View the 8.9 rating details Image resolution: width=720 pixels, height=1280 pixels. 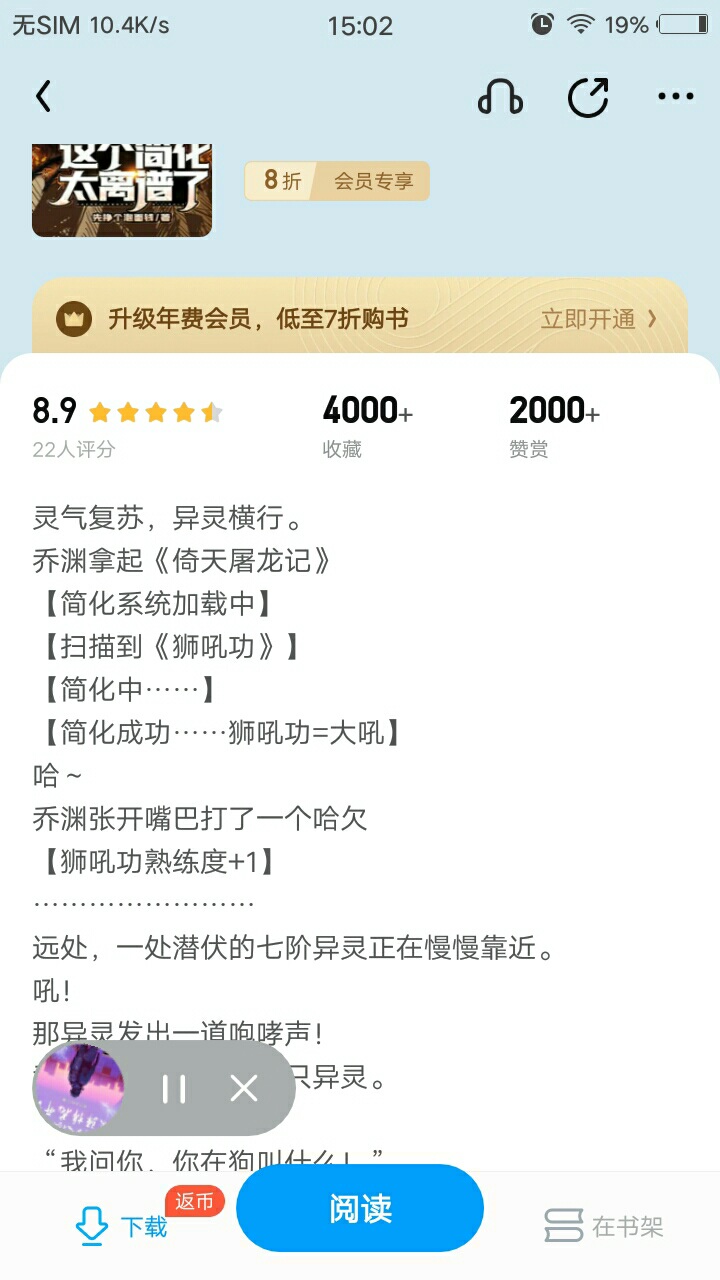(x=126, y=424)
